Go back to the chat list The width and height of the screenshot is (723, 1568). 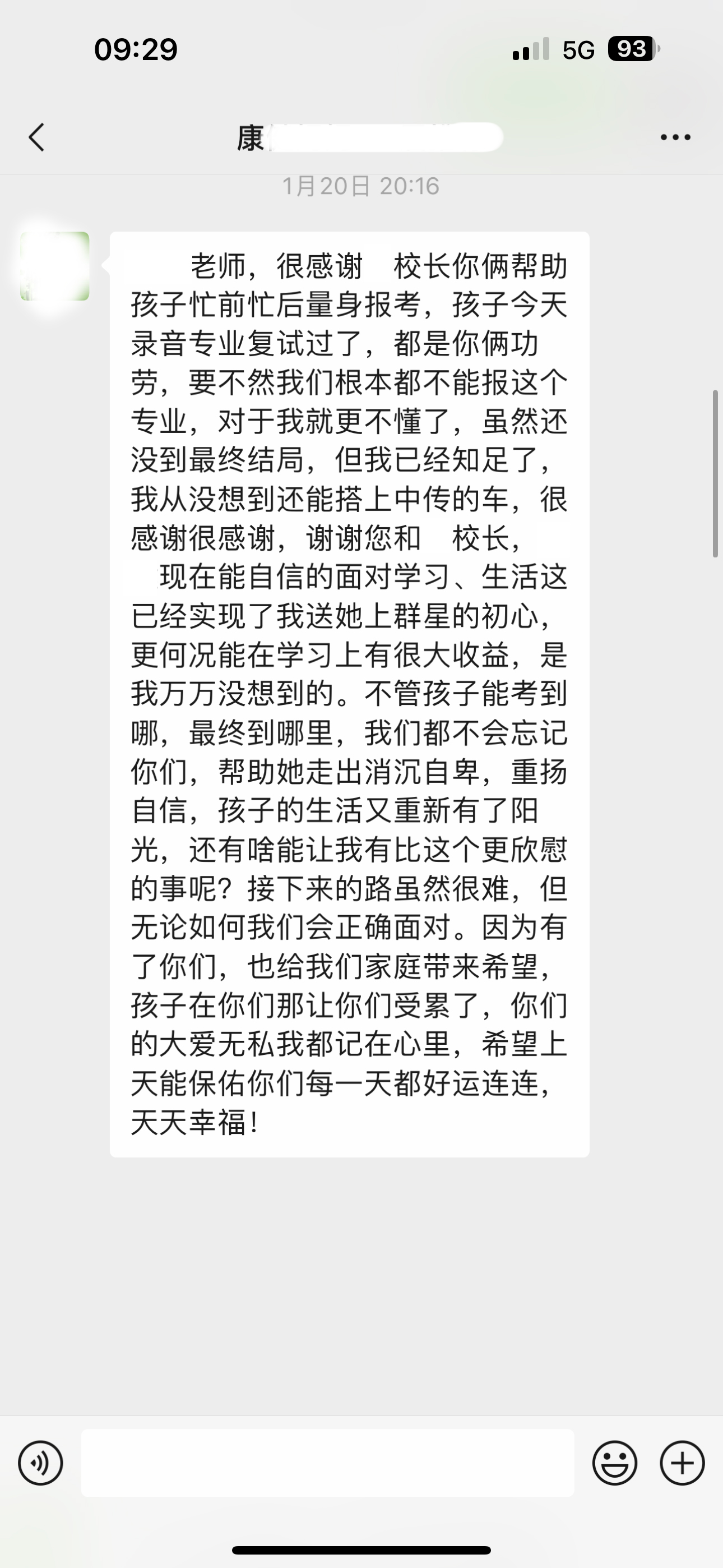point(36,137)
